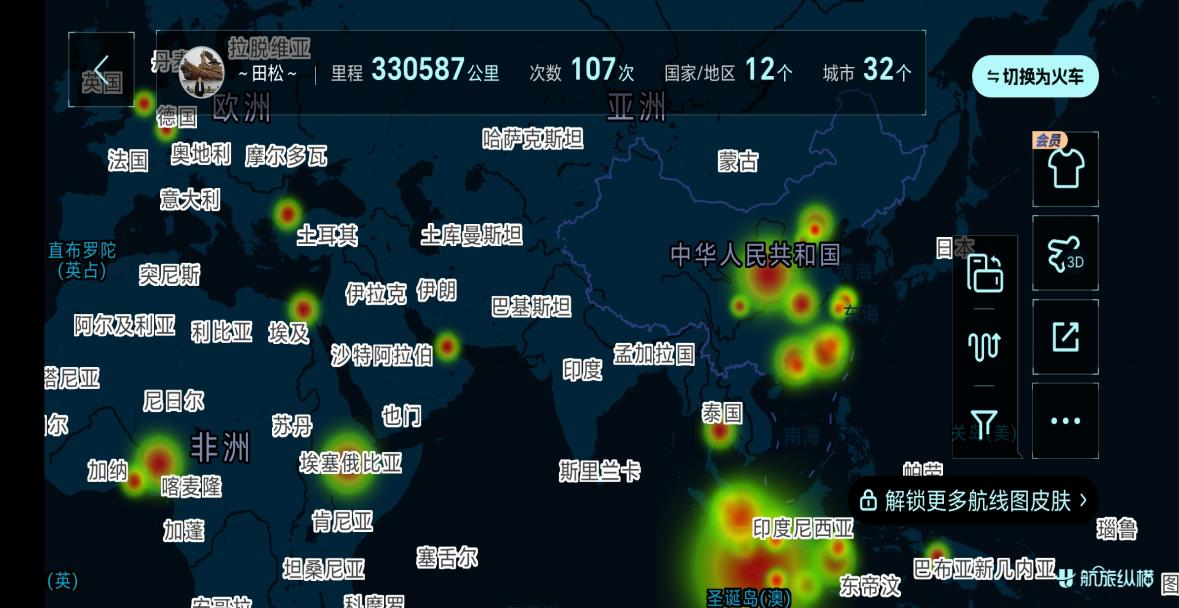Switch the map to train mode (切换为火车)
Image resolution: width=1179 pixels, height=608 pixels.
[x=1035, y=77]
